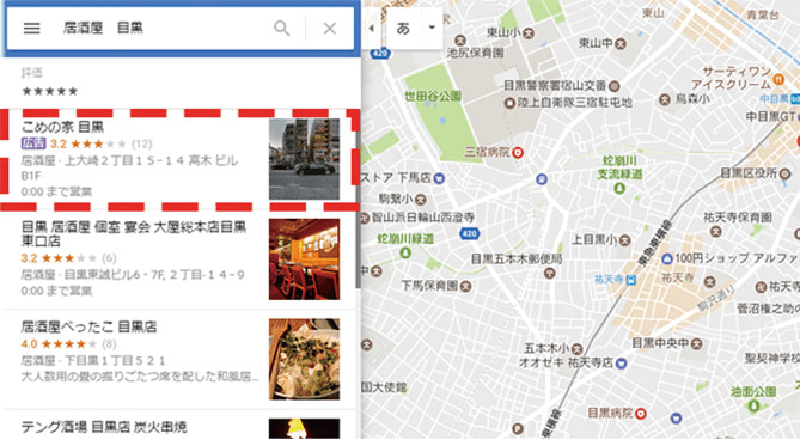Open the こめの家 目黒 result

[x=63, y=127]
